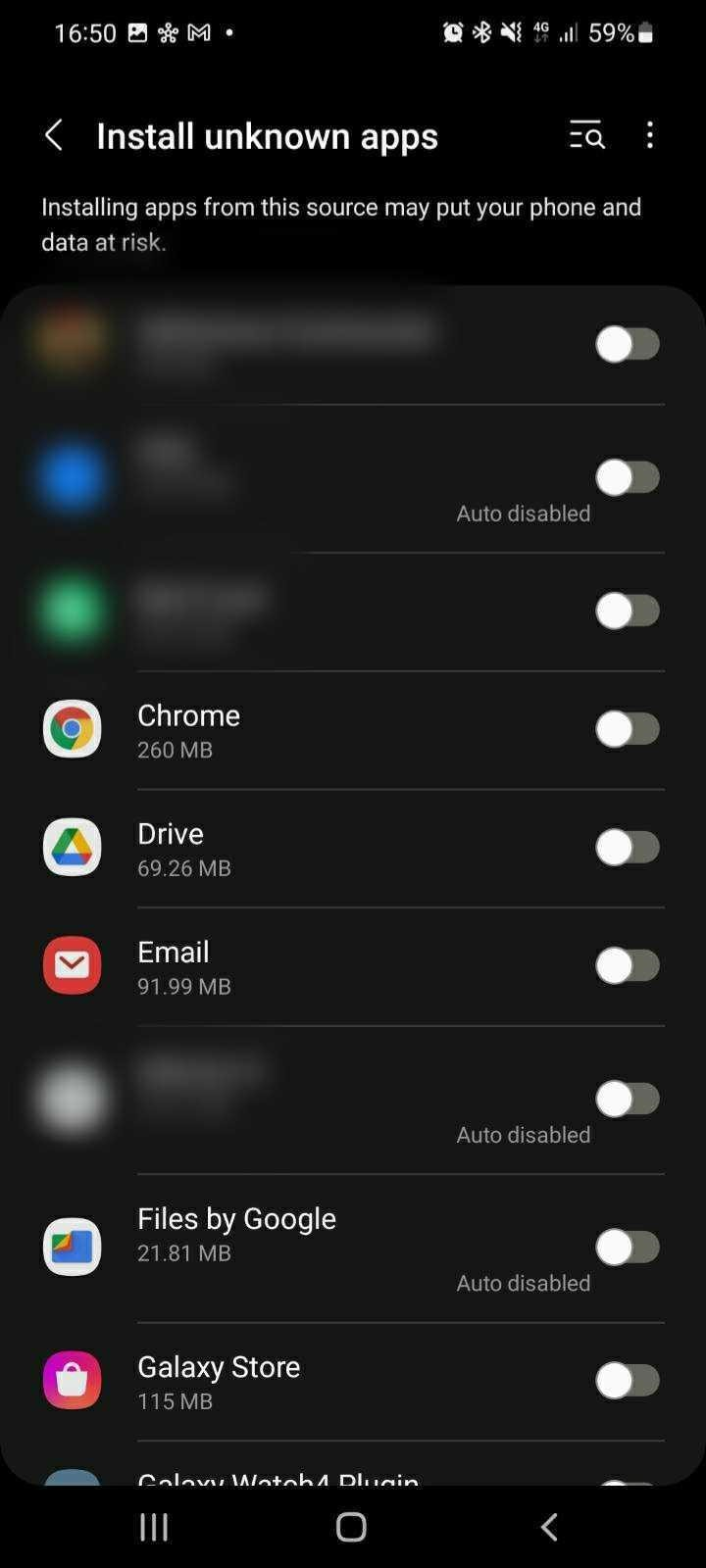706x1568 pixels.
Task: Go back from Install unknown apps
Action: (54, 135)
